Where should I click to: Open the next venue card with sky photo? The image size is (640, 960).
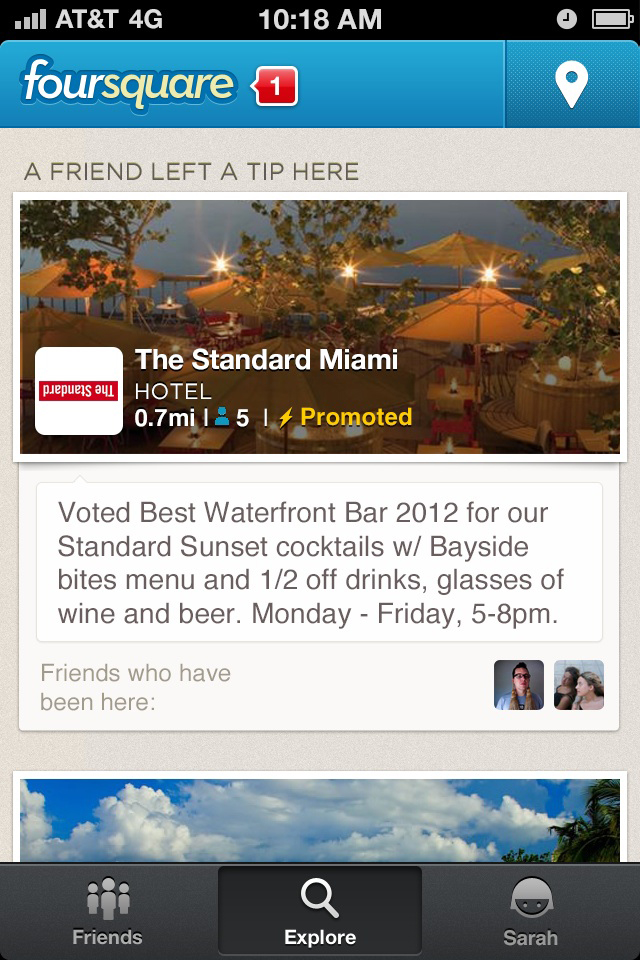point(320,818)
